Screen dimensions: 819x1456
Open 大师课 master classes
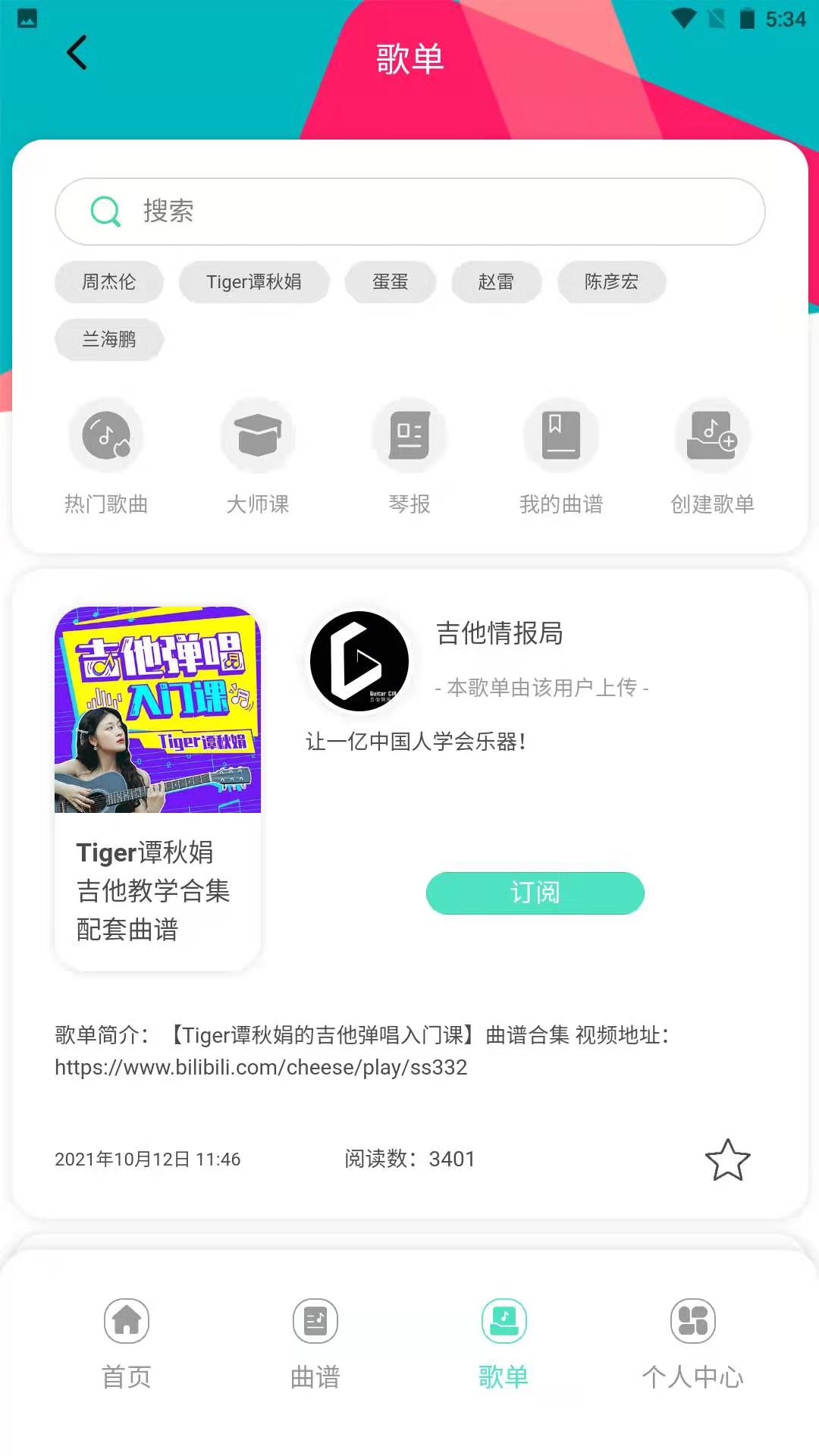(258, 457)
